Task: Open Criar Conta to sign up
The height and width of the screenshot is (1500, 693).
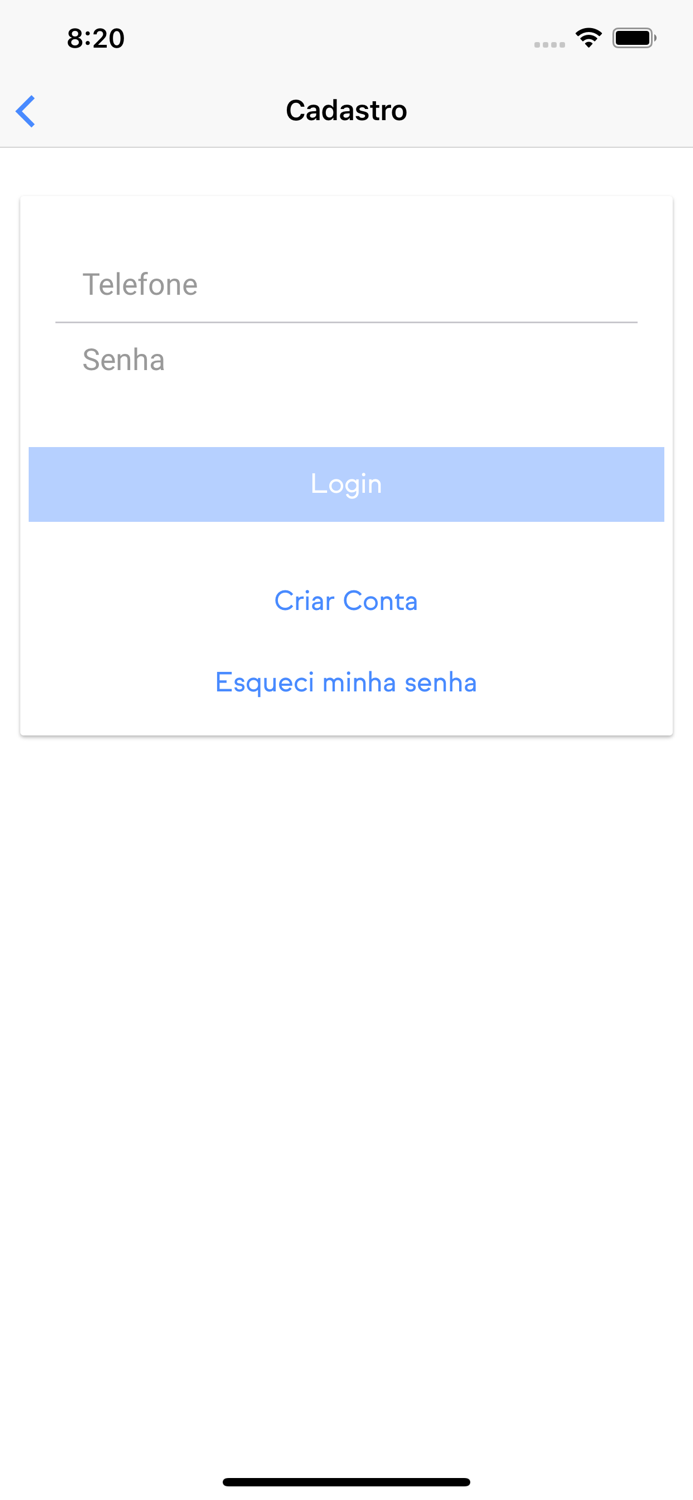Action: coord(346,601)
